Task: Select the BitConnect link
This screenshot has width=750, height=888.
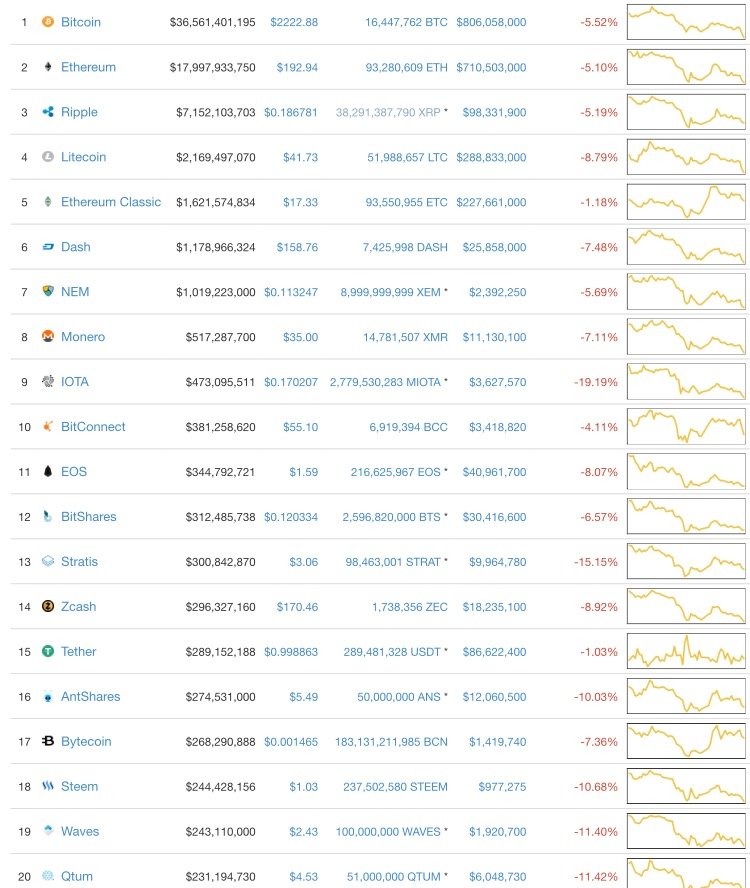Action: [93, 427]
